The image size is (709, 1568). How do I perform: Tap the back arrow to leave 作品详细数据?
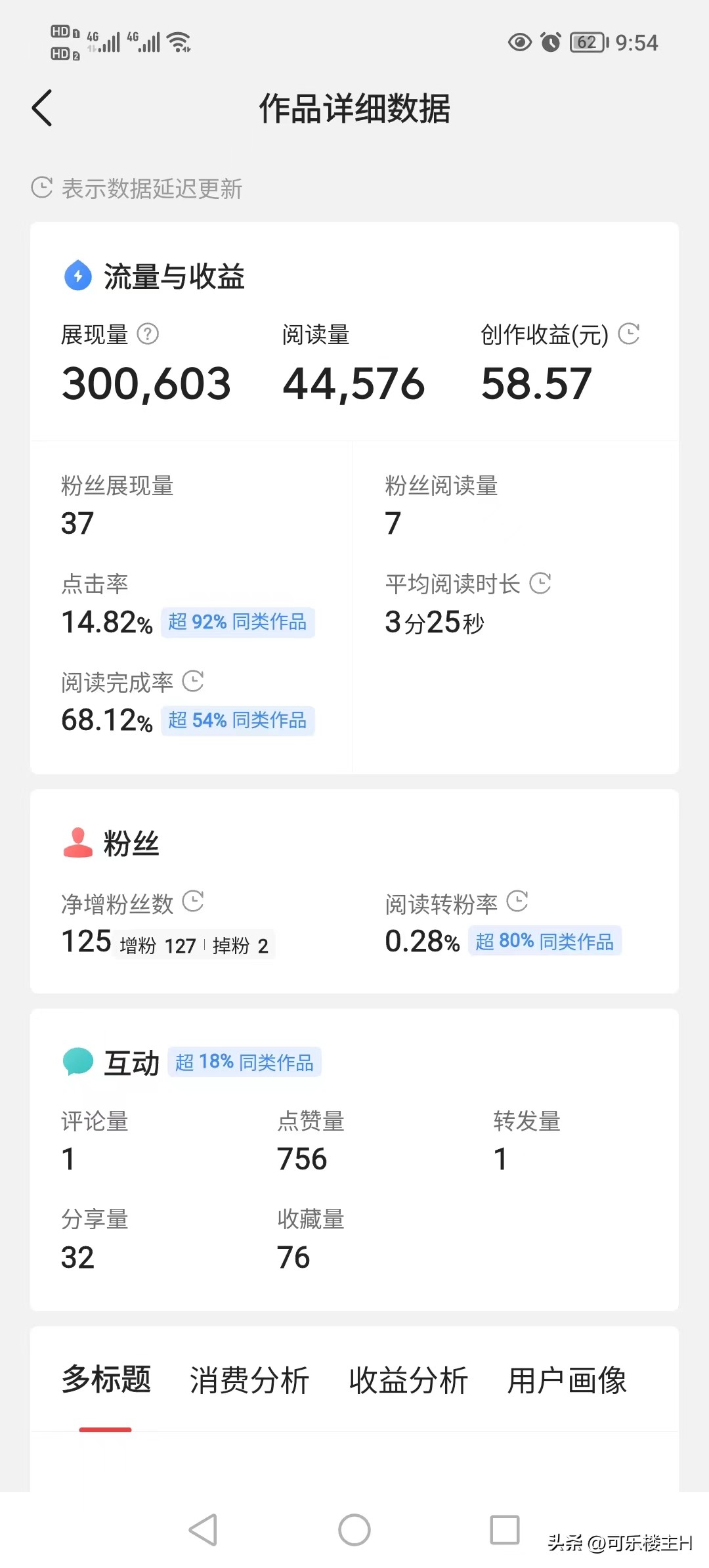click(x=41, y=108)
